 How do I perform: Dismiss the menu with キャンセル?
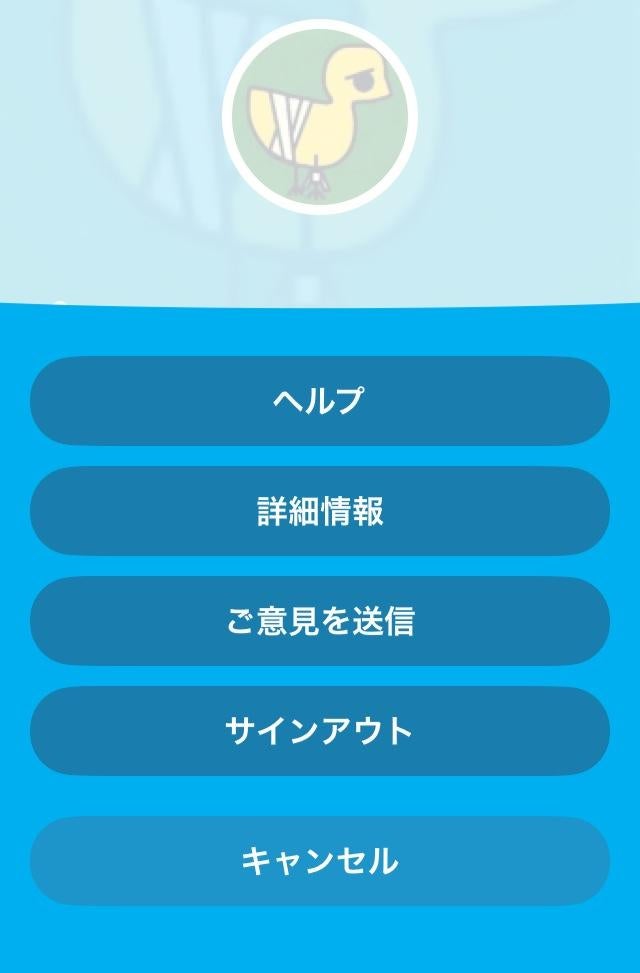[320, 861]
